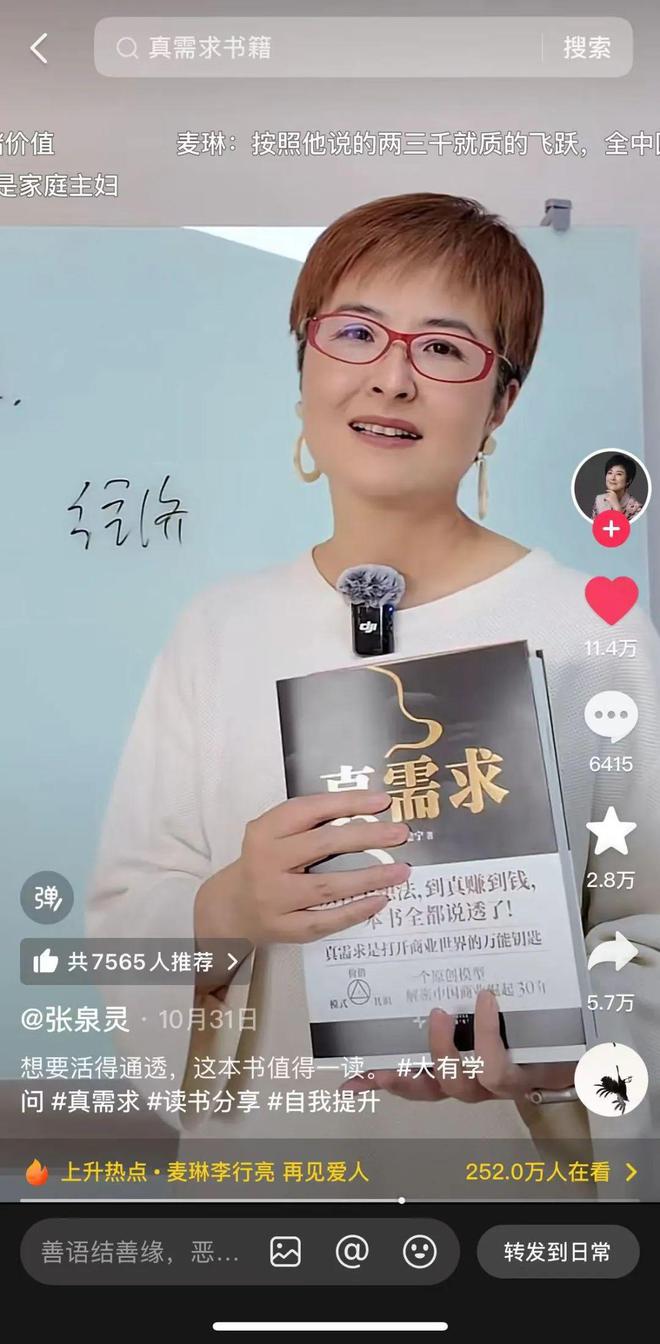
Task: Open the @张泉灵 username link
Action: [76, 1019]
